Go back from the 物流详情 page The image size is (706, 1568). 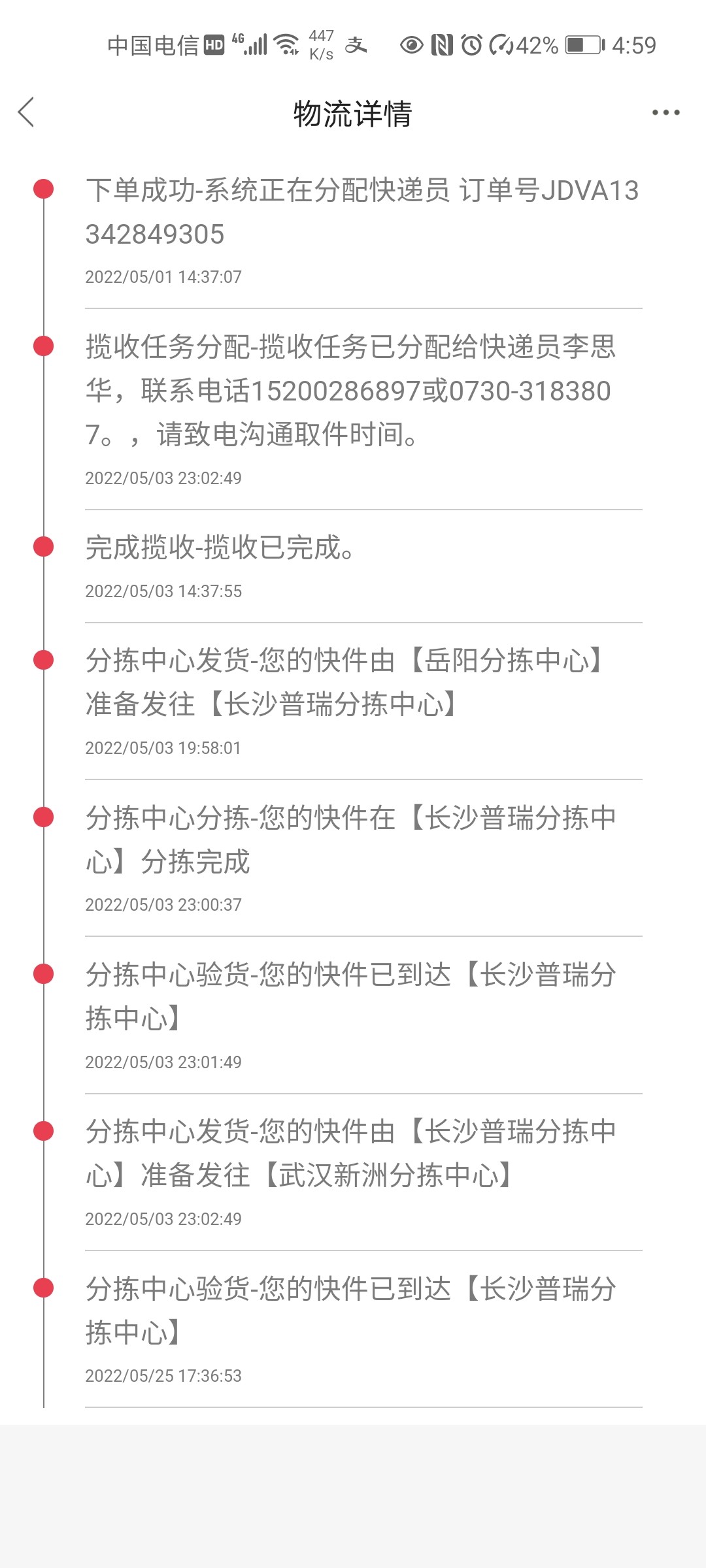point(26,112)
